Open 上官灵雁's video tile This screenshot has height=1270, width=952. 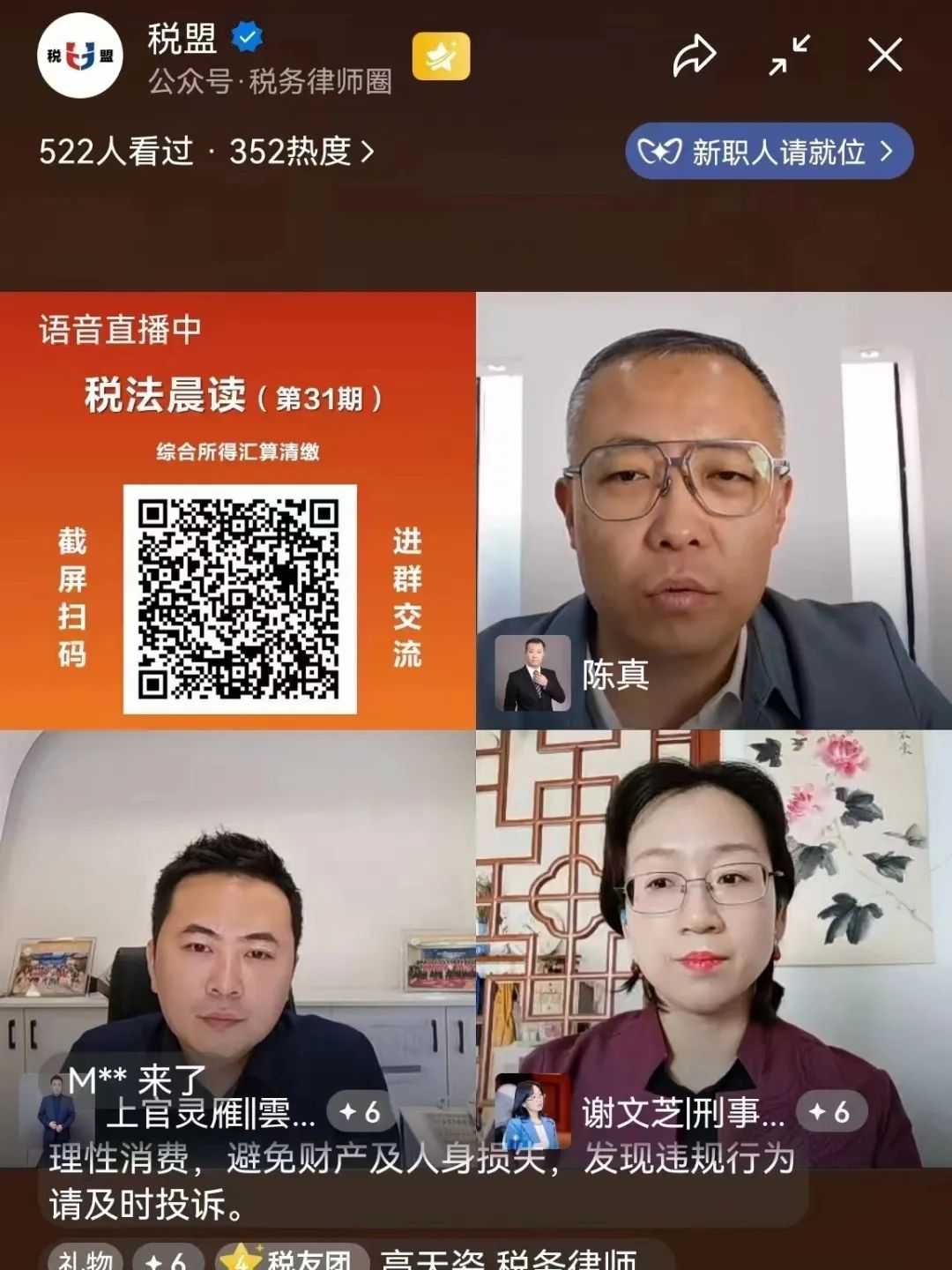[x=238, y=926]
